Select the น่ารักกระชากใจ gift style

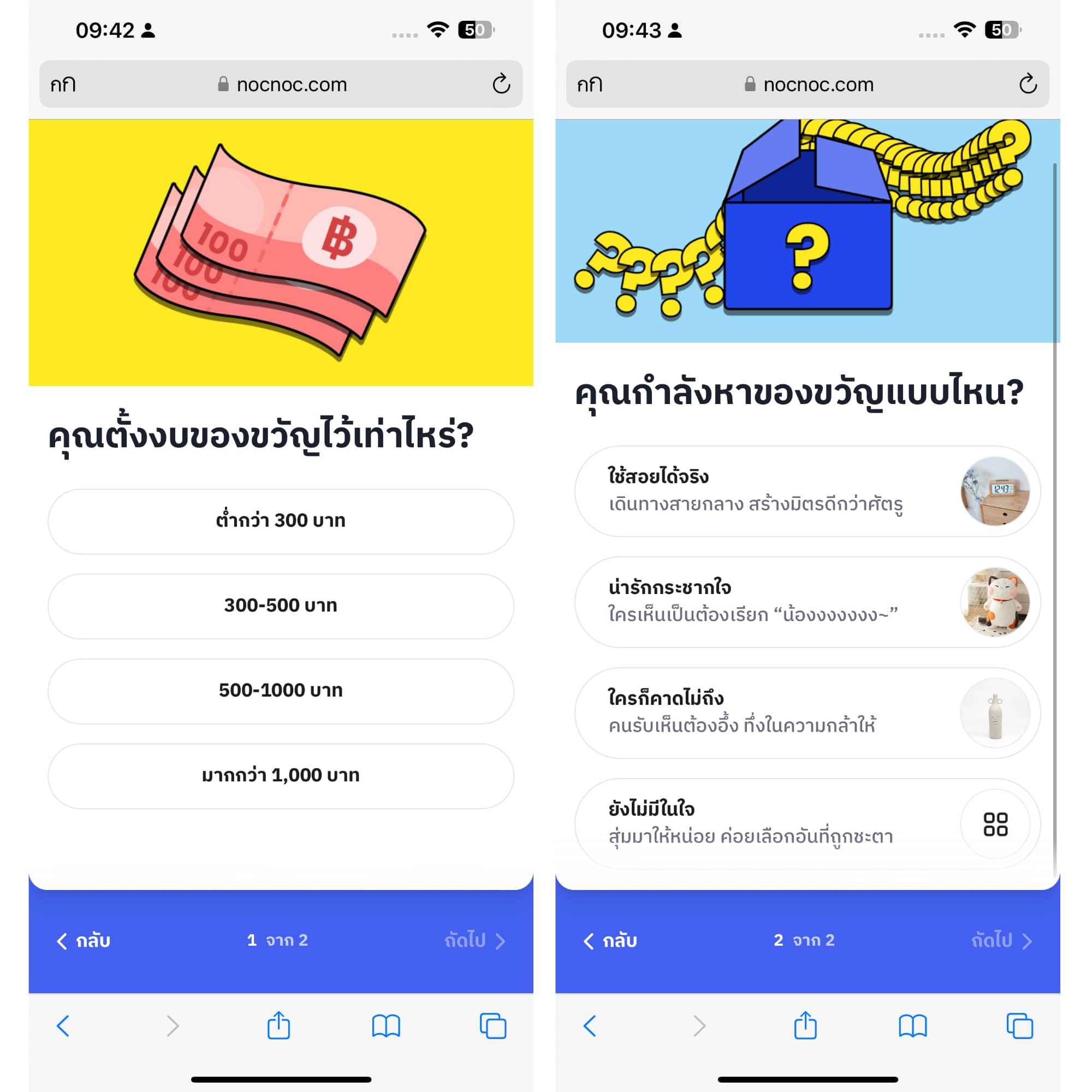pyautogui.click(x=807, y=602)
